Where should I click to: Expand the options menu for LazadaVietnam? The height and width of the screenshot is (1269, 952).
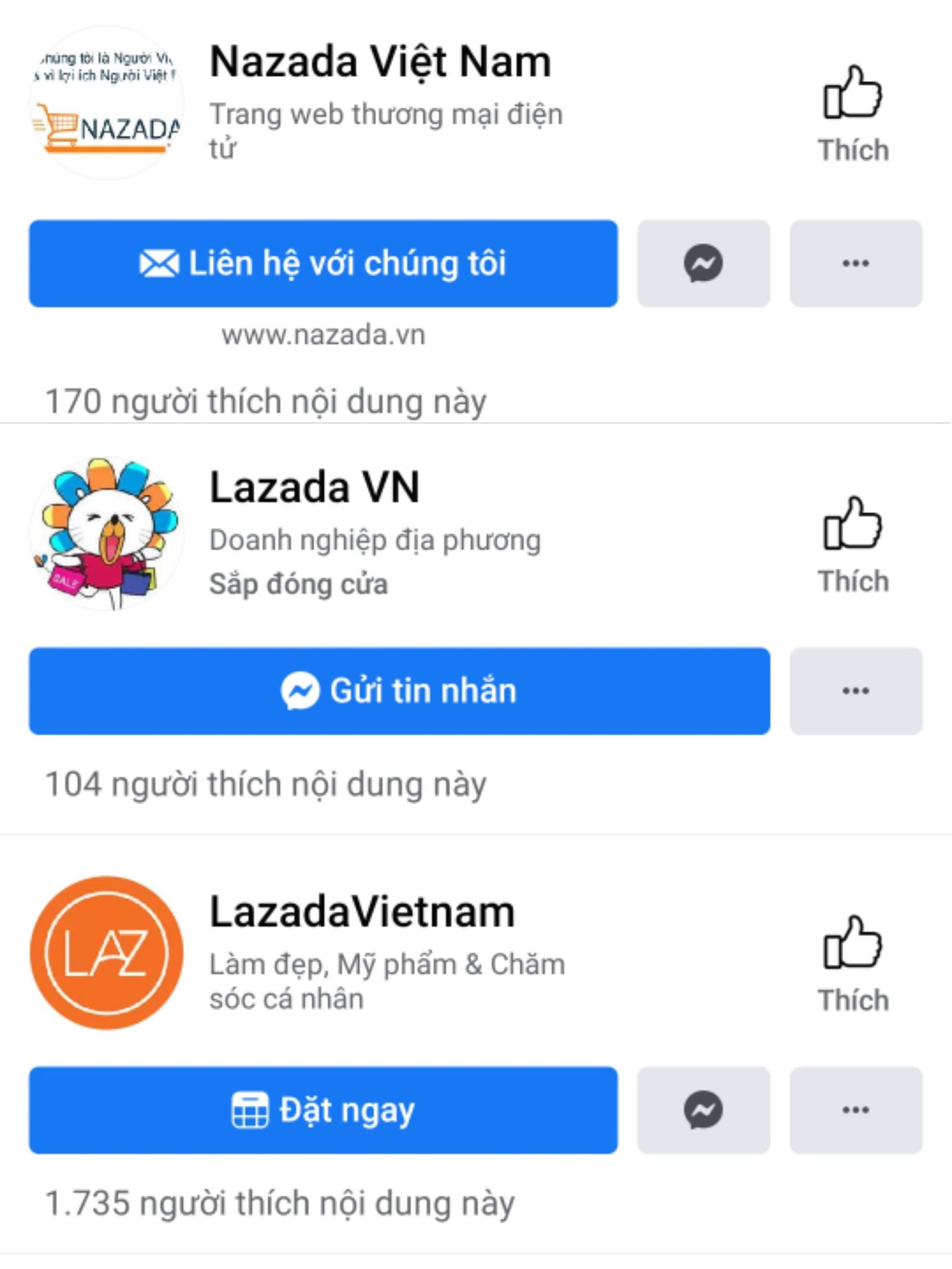point(855,1111)
